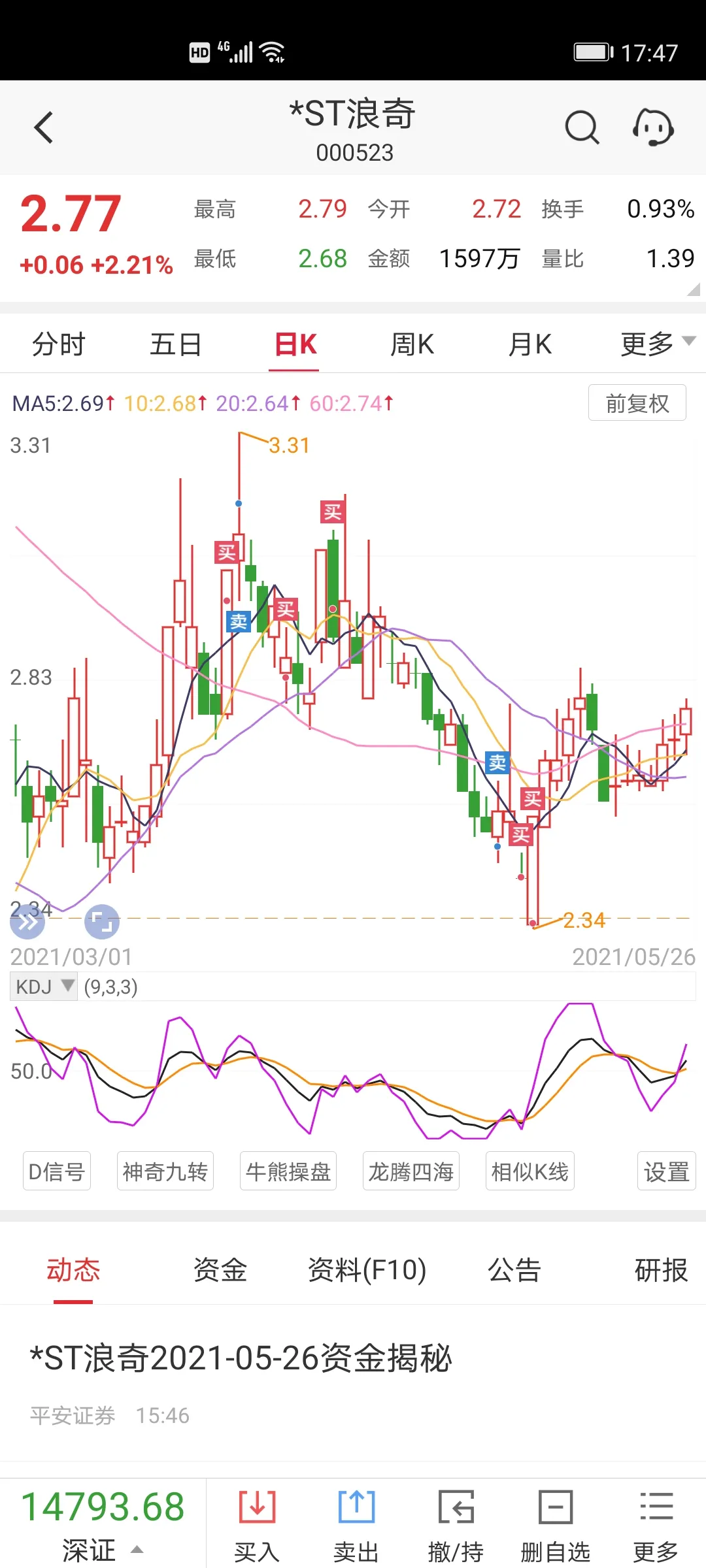Open the KDJ indicator dropdown
The height and width of the screenshot is (1568, 706).
44,987
